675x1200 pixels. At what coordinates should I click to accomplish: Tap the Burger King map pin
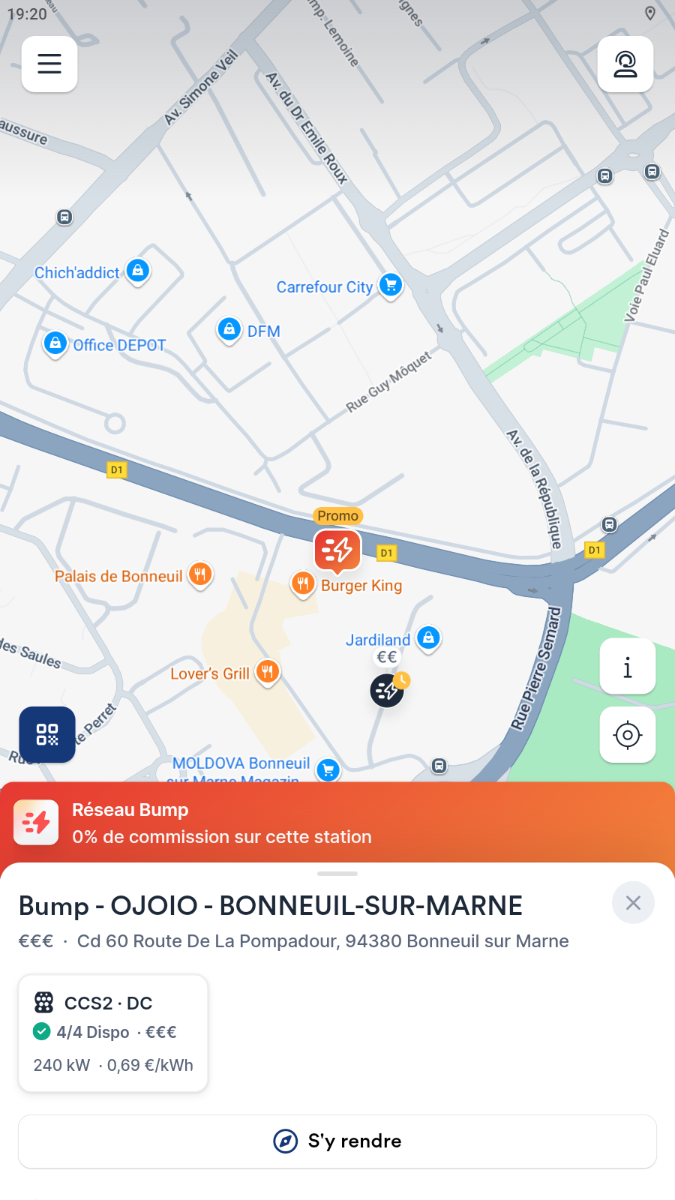303,585
